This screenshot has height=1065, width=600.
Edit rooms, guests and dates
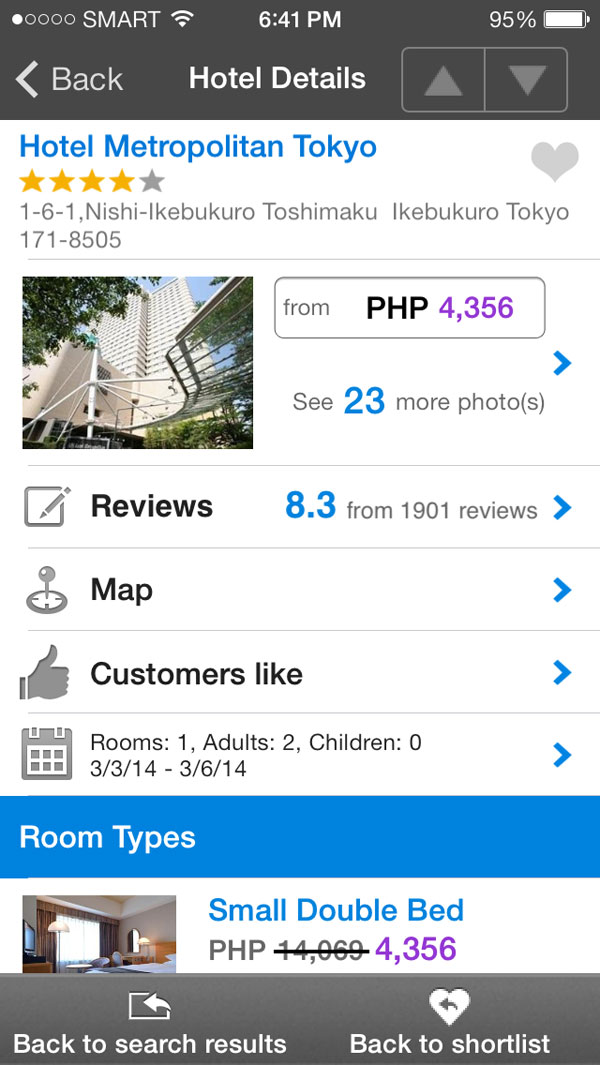pos(300,755)
